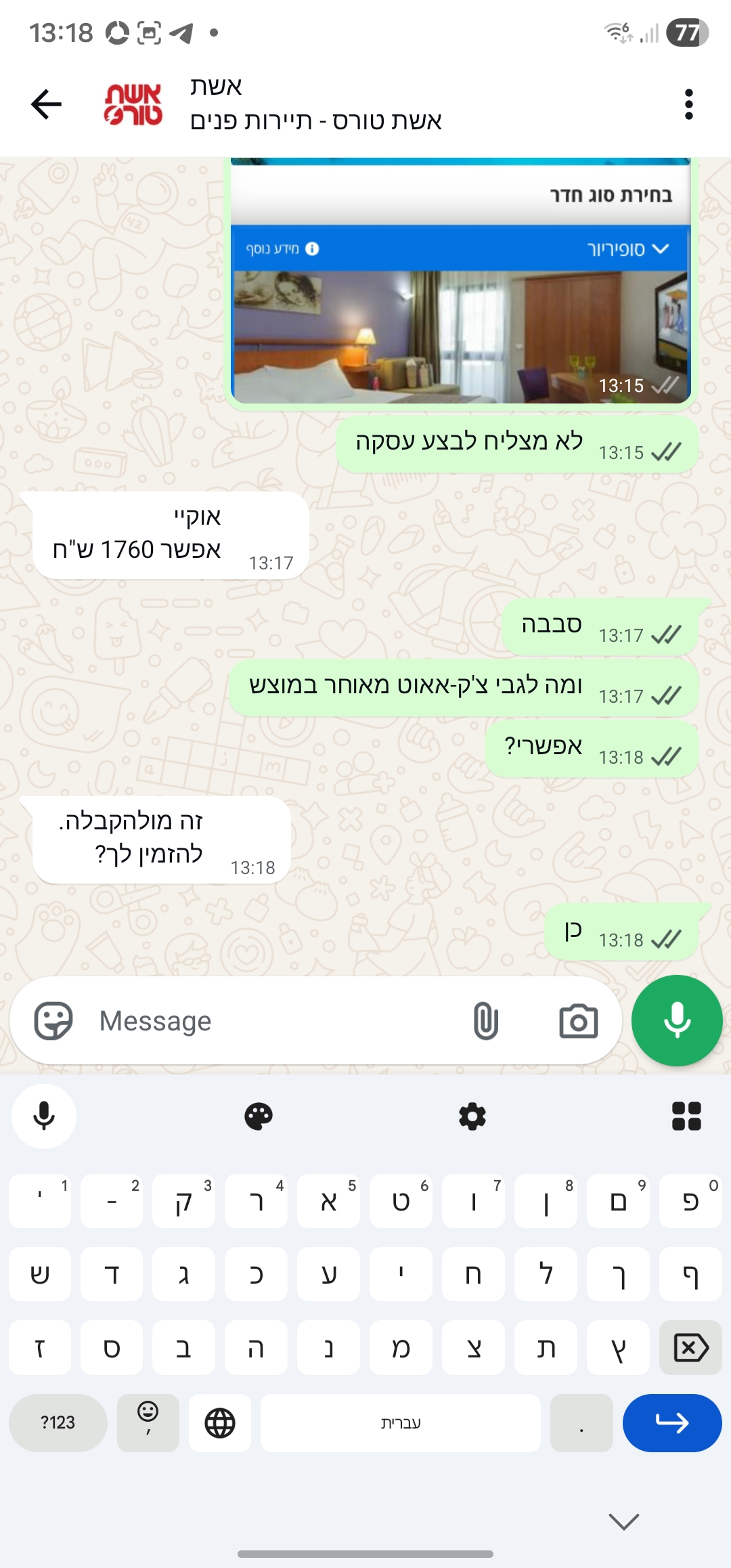Tap the backspace key

[x=690, y=1348]
